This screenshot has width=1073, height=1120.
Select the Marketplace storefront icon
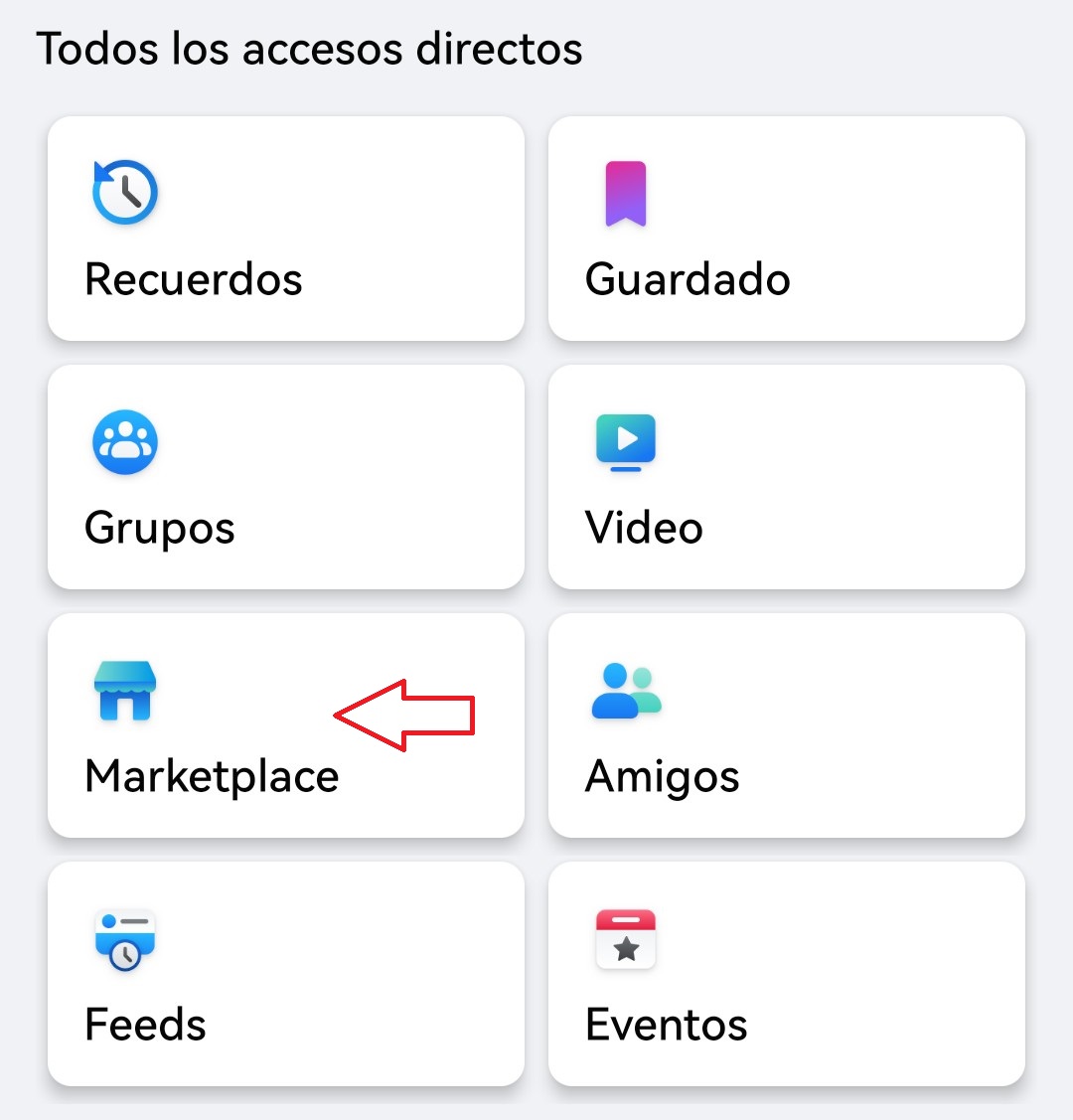[124, 690]
